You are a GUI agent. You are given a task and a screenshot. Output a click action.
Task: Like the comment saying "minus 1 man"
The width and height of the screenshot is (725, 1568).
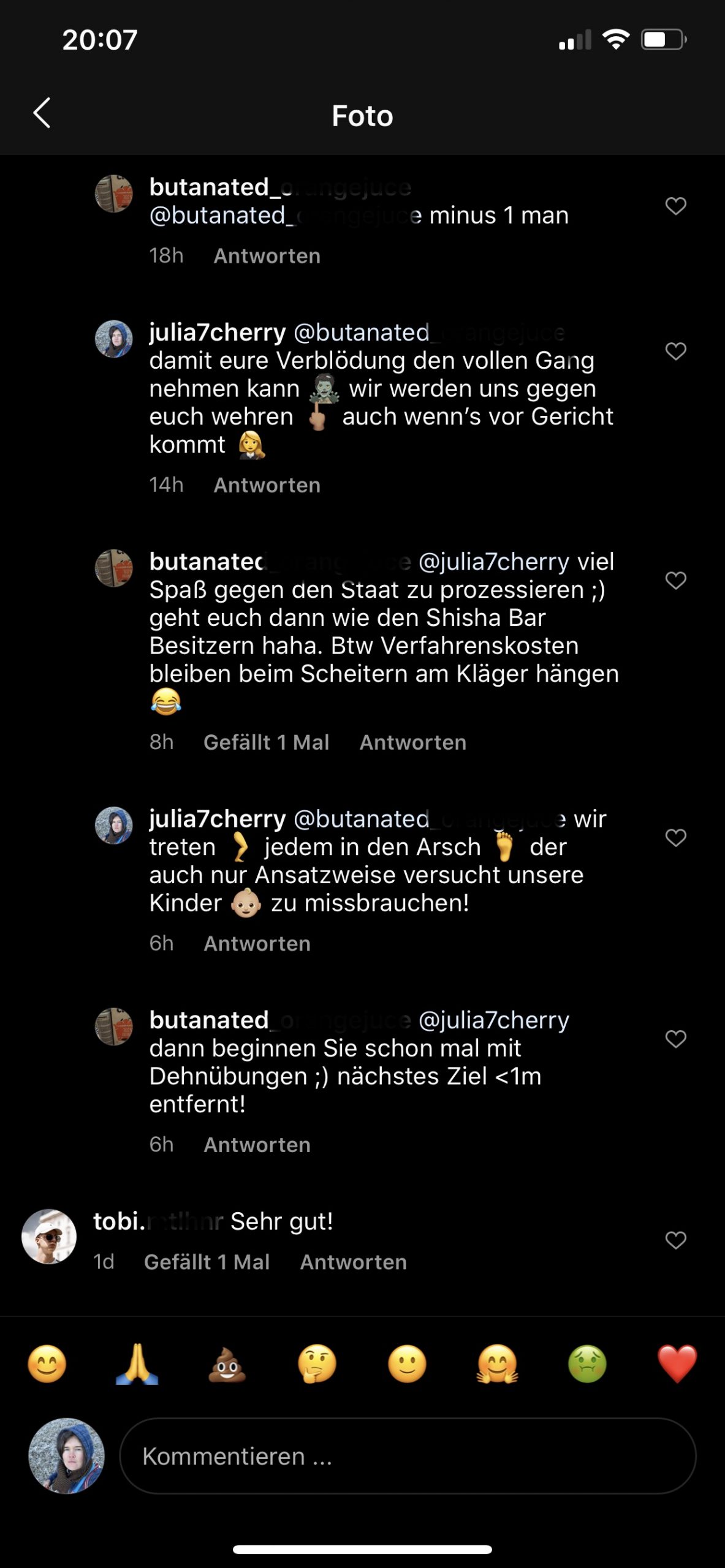coord(675,206)
